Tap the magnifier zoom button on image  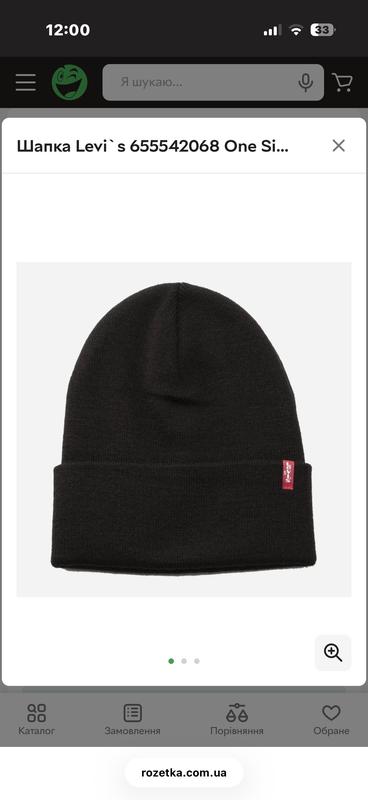(x=333, y=653)
